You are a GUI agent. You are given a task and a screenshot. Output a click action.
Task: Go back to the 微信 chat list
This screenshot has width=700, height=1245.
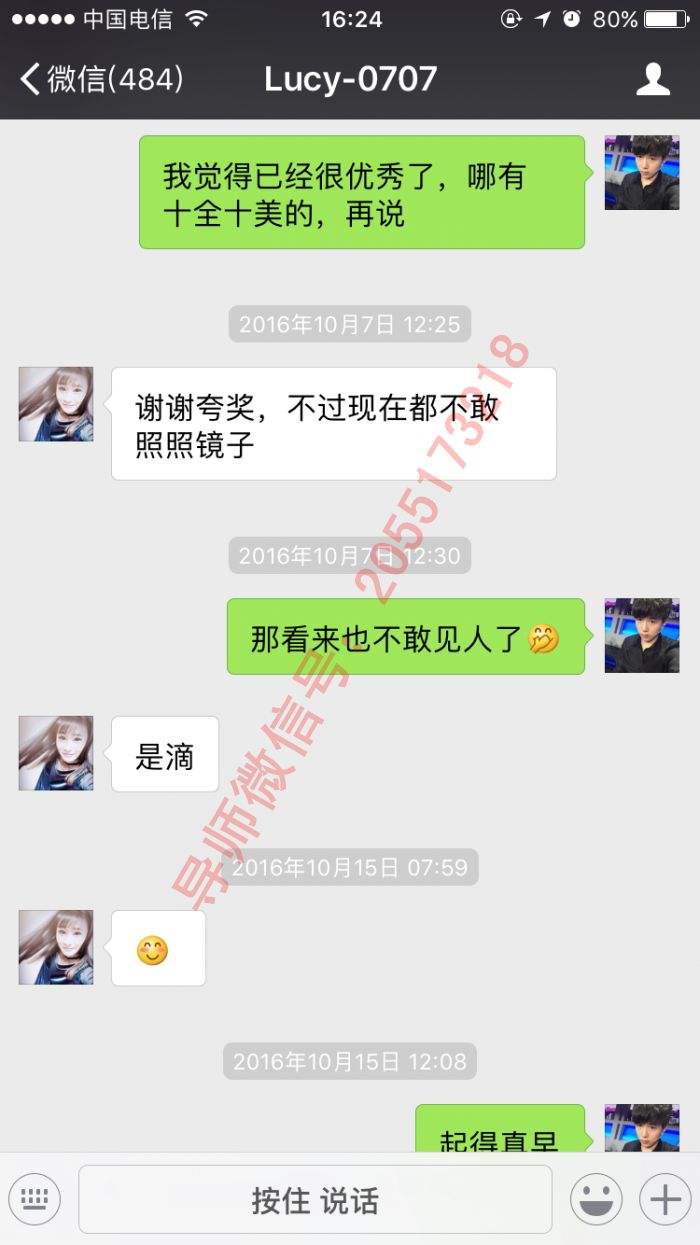(100, 79)
